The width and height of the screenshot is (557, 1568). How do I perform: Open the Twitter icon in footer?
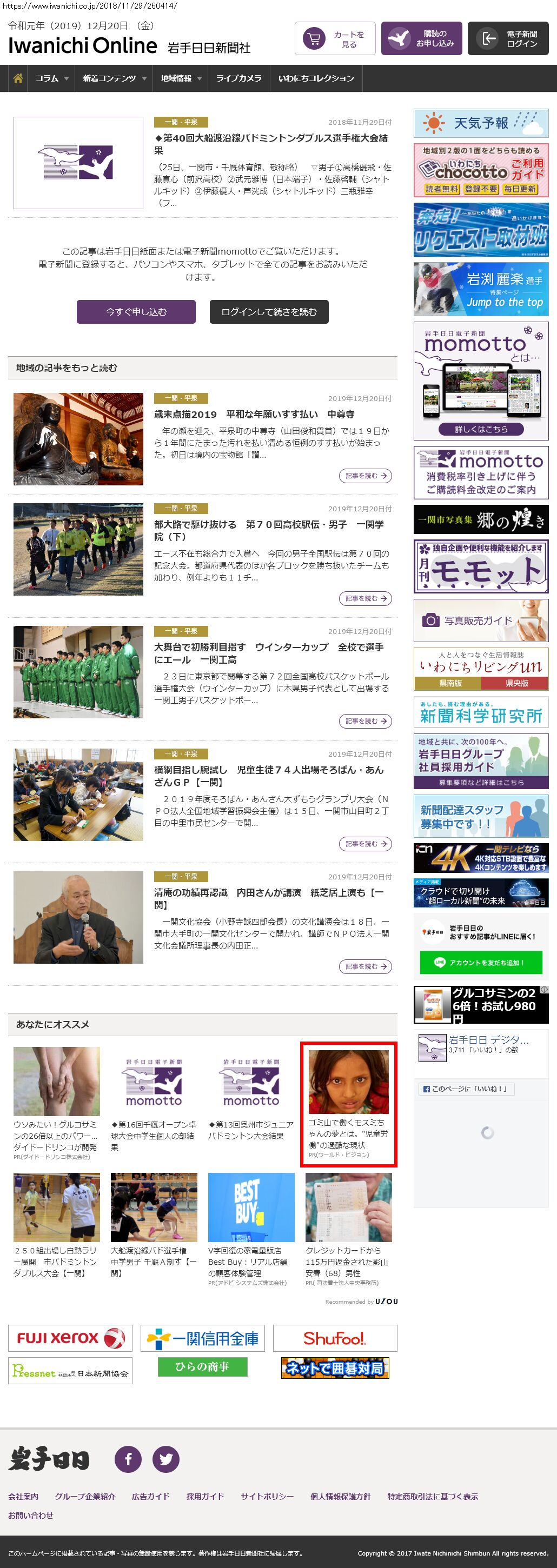165,1458
